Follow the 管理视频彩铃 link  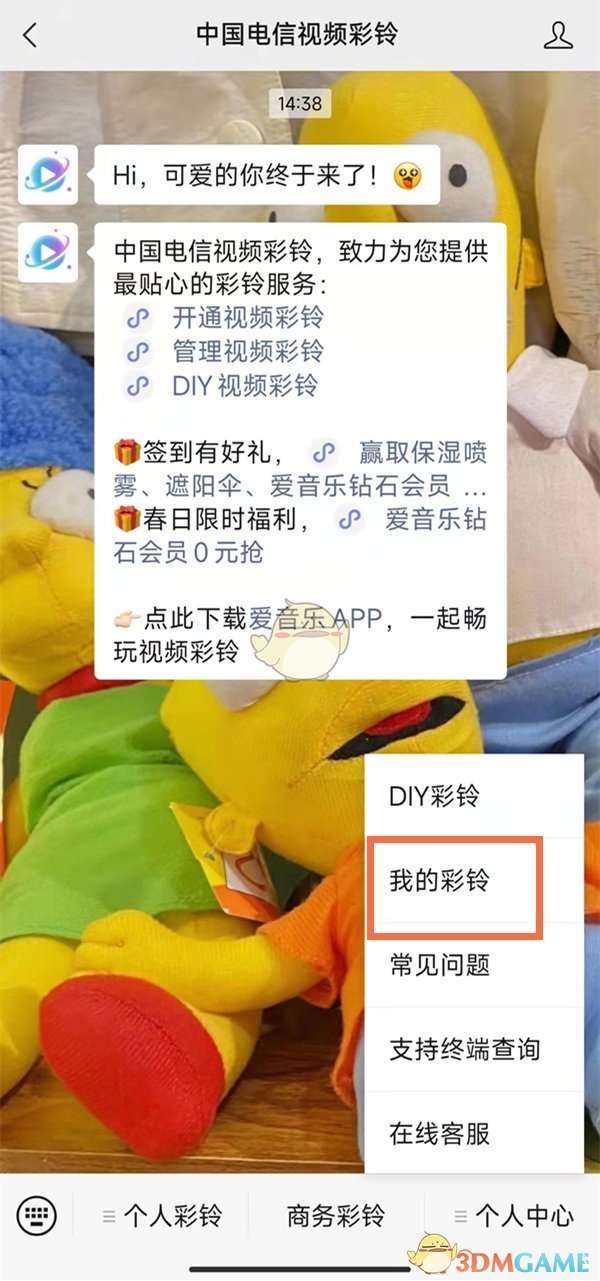[x=247, y=351]
